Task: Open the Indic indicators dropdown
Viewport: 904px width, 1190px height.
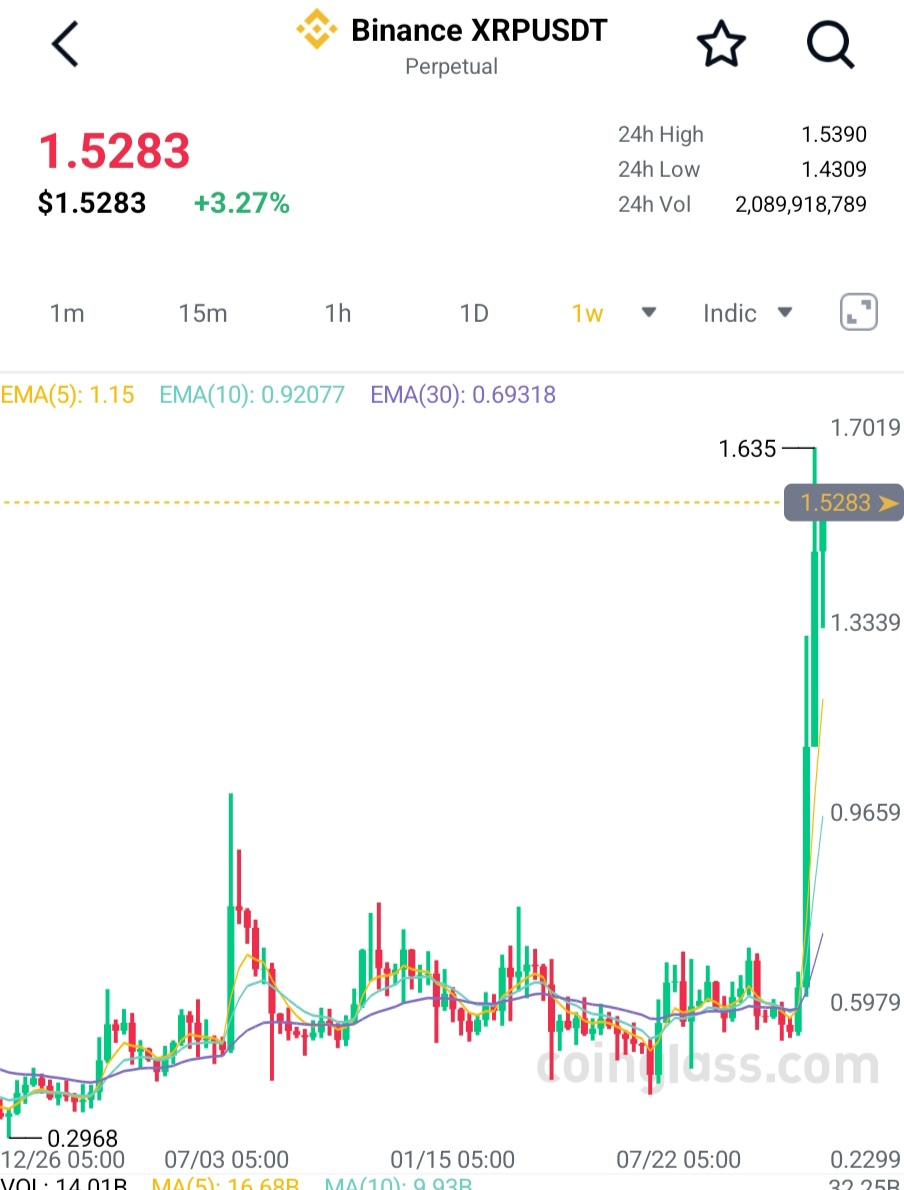Action: pyautogui.click(x=747, y=313)
